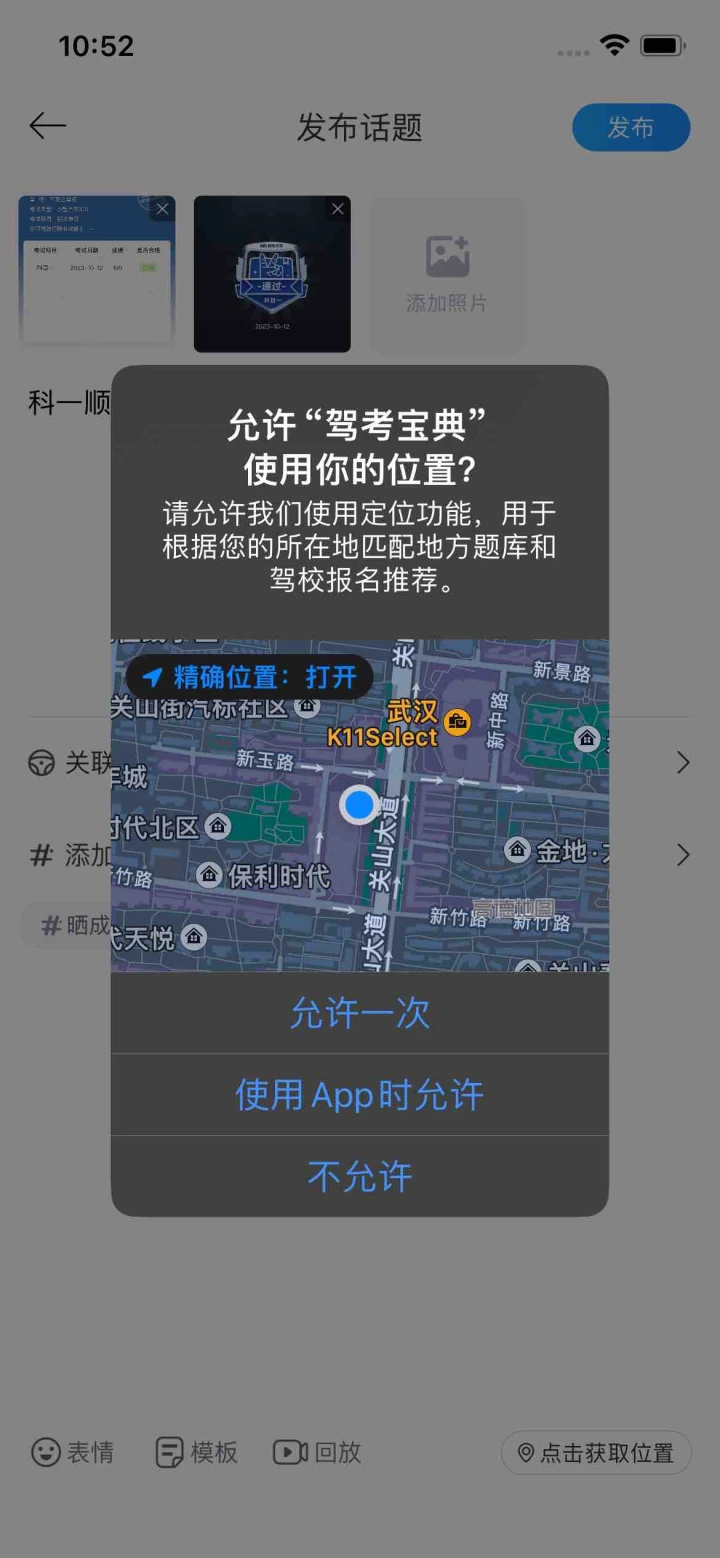
Task: Add another photo via 添加照片
Action: pos(447,274)
